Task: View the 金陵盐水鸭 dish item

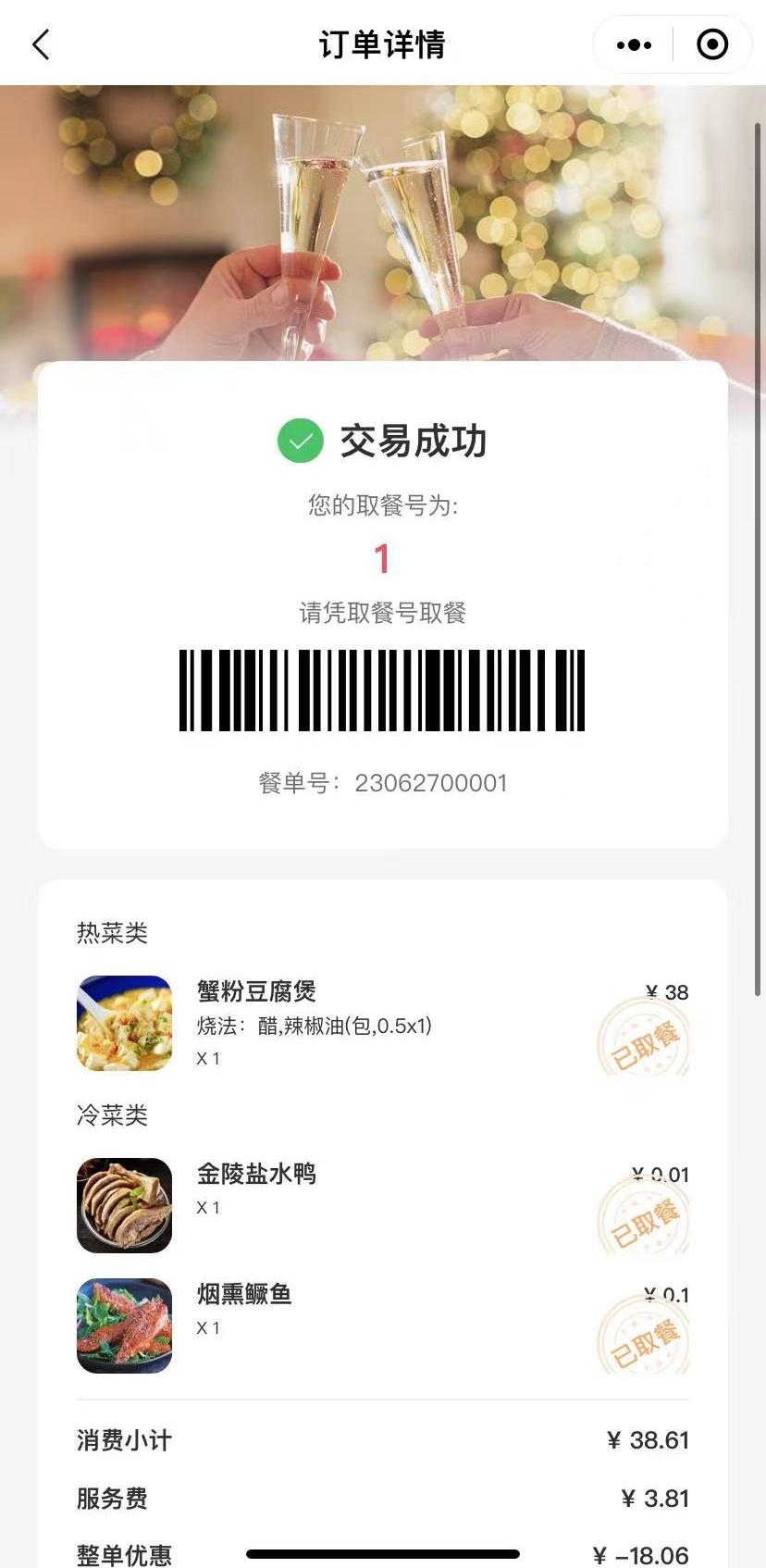Action: tap(256, 1175)
